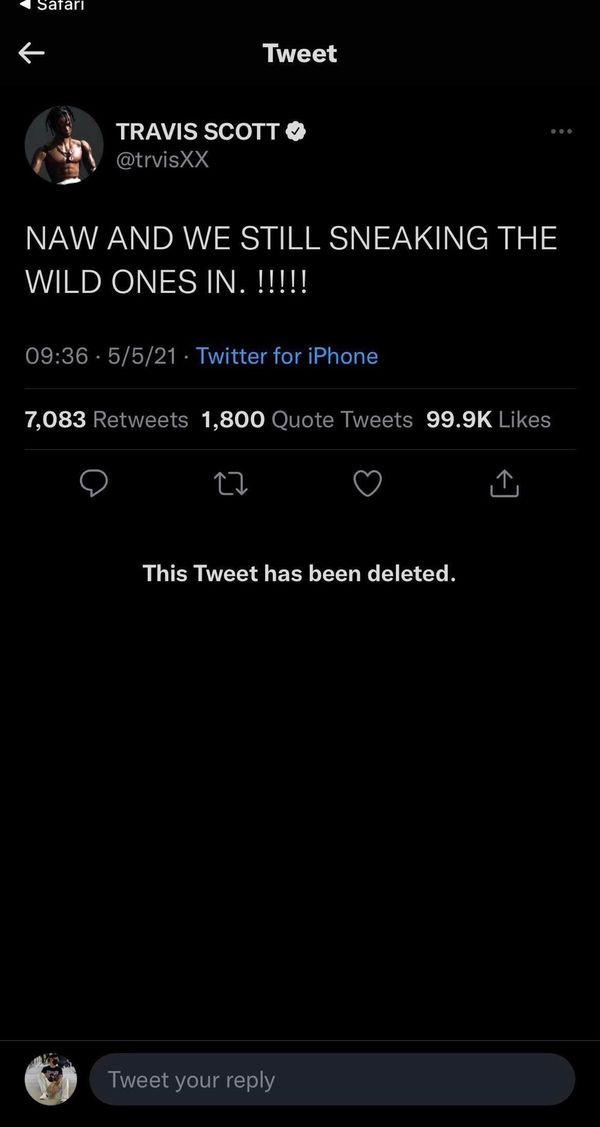Like the tweet with the heart

(x=368, y=484)
